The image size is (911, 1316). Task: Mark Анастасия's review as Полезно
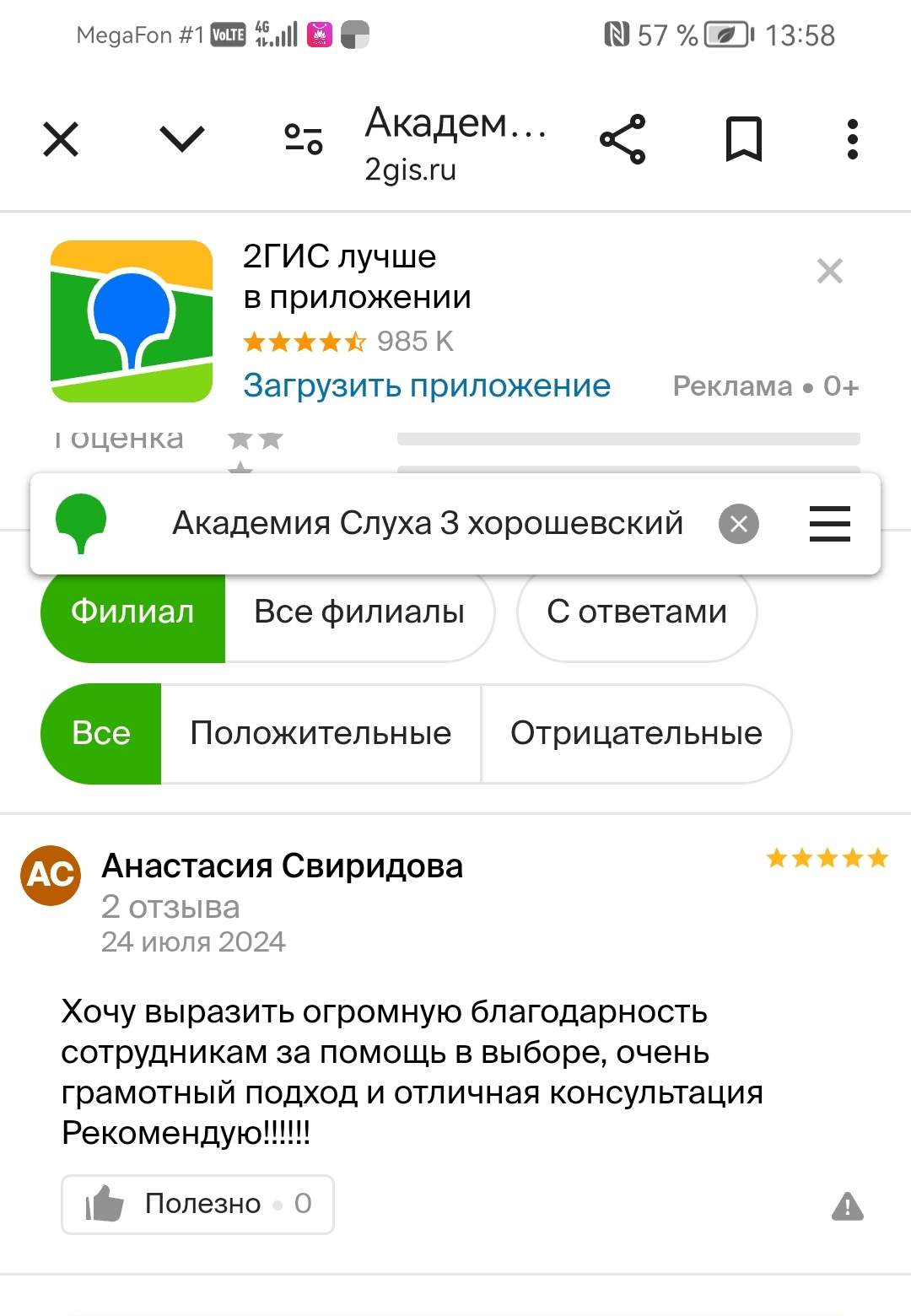click(197, 1204)
